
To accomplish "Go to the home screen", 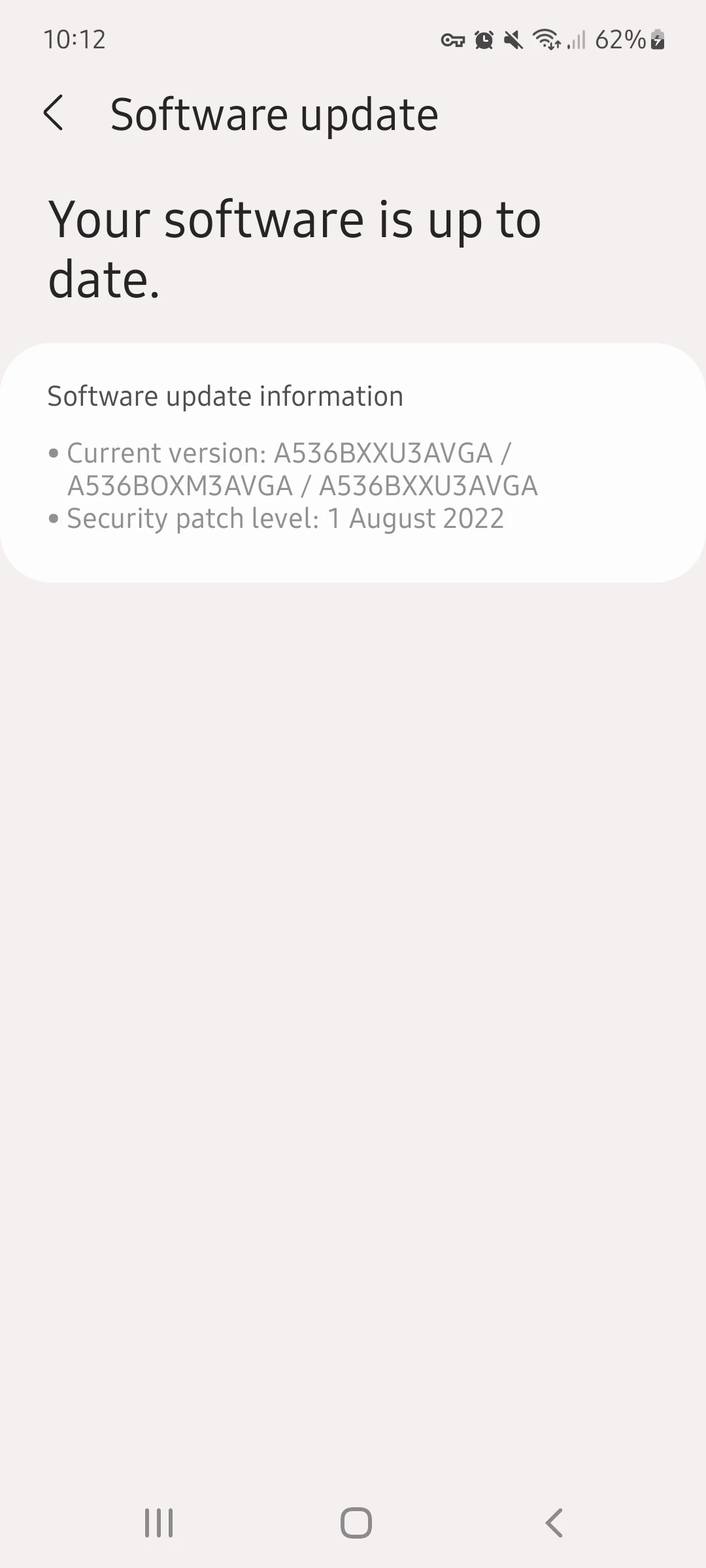I will pyautogui.click(x=356, y=1523).
